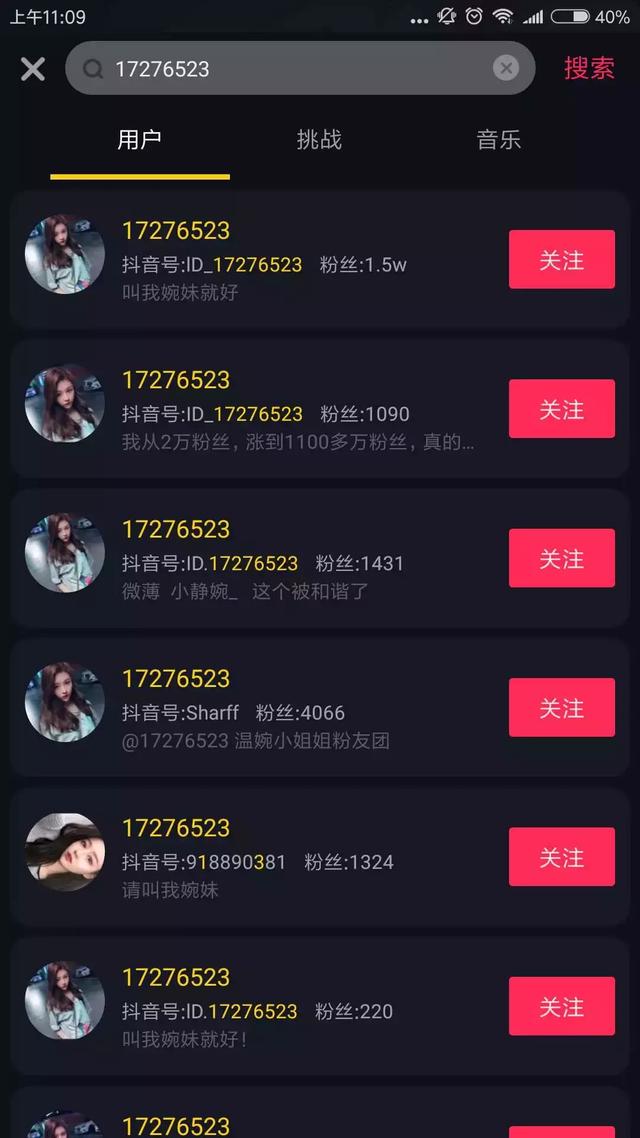
Task: Close the search page with the X
Action: [x=33, y=69]
